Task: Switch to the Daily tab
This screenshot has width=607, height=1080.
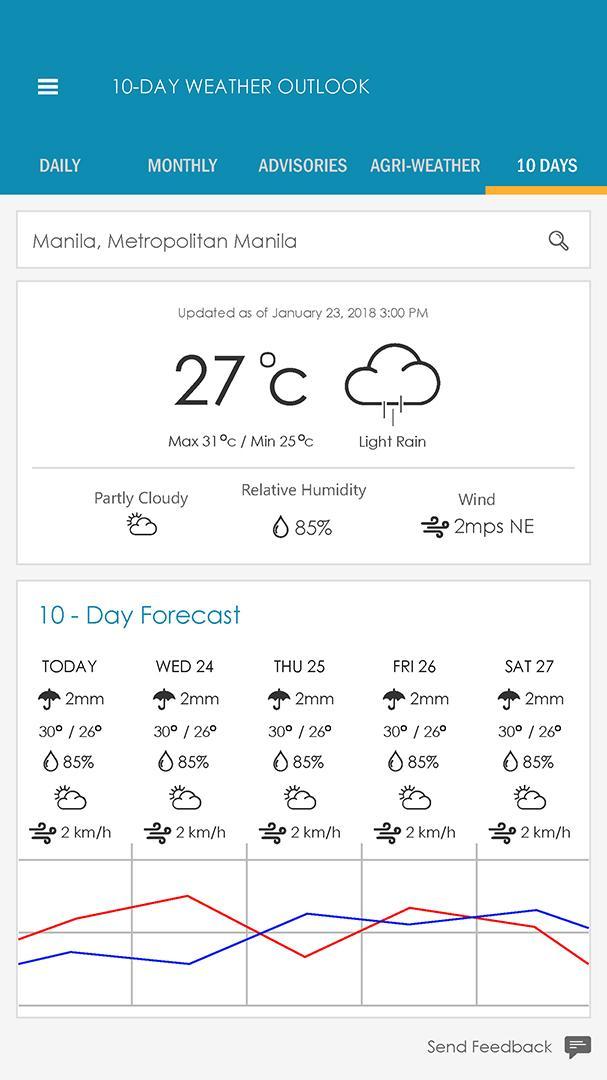Action: pos(60,165)
